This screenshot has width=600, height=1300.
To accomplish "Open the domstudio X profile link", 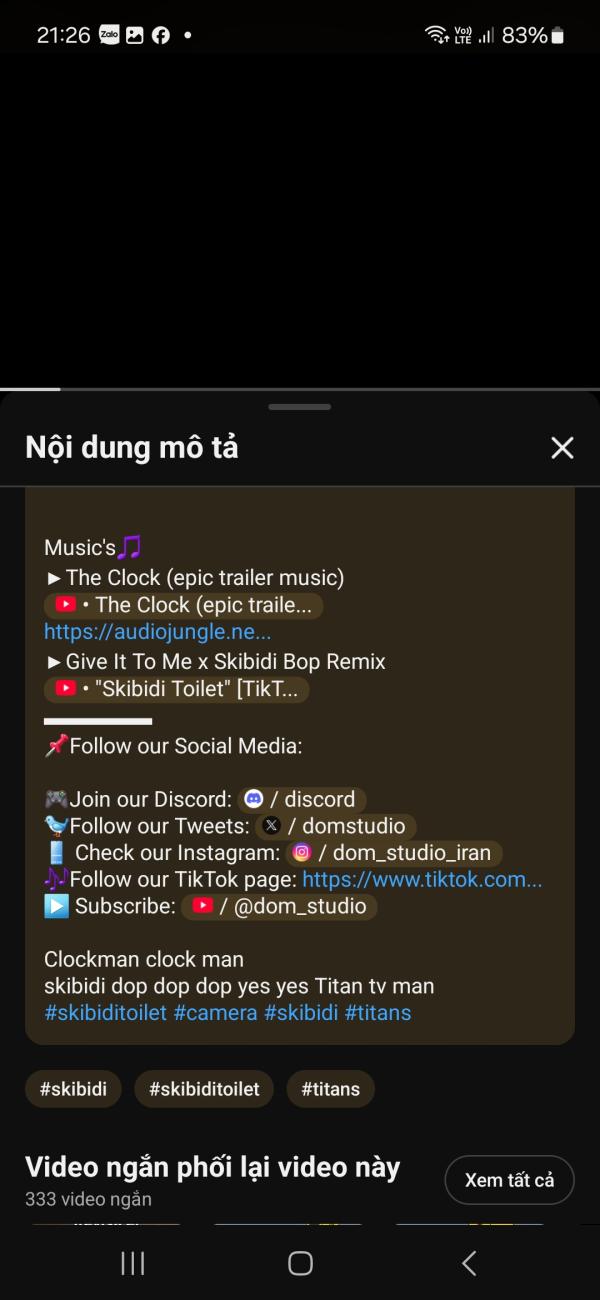I will (x=336, y=826).
